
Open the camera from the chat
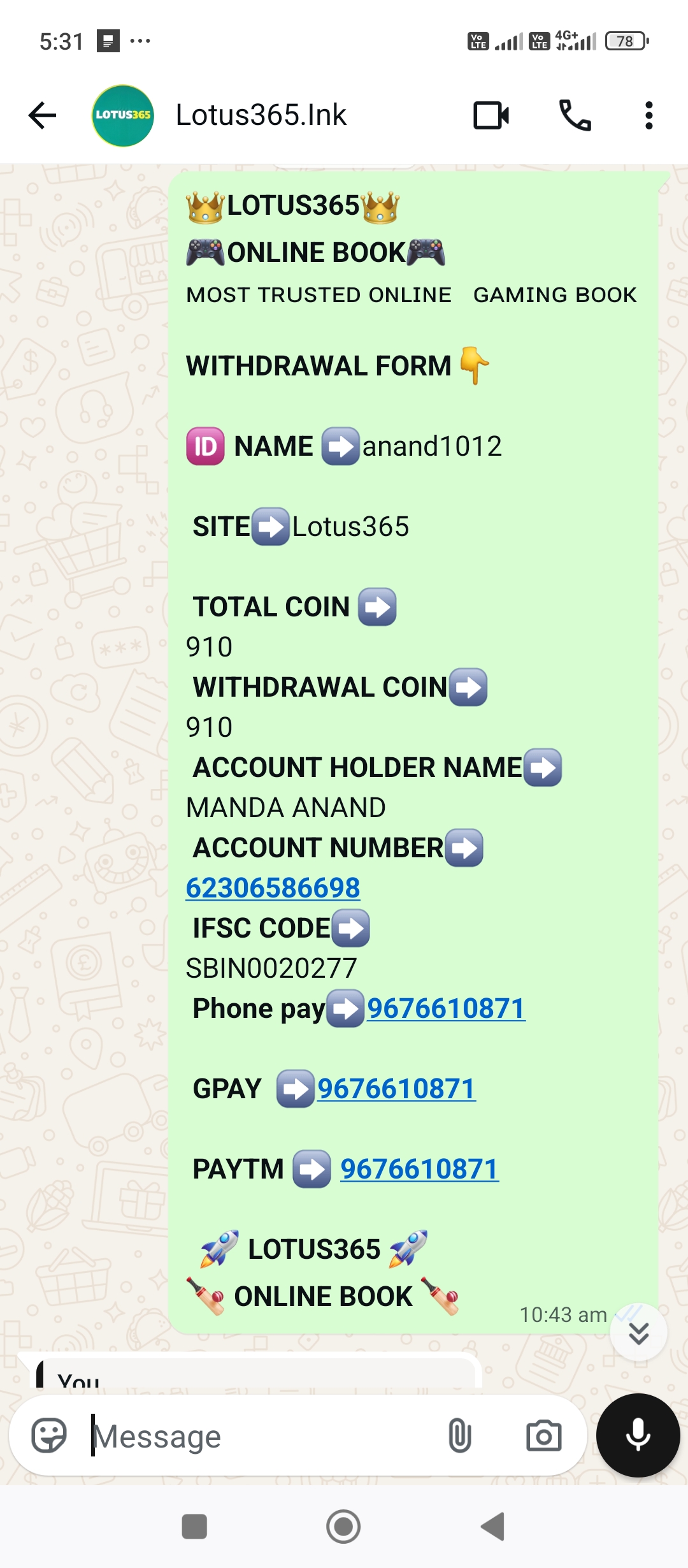pyautogui.click(x=543, y=1436)
